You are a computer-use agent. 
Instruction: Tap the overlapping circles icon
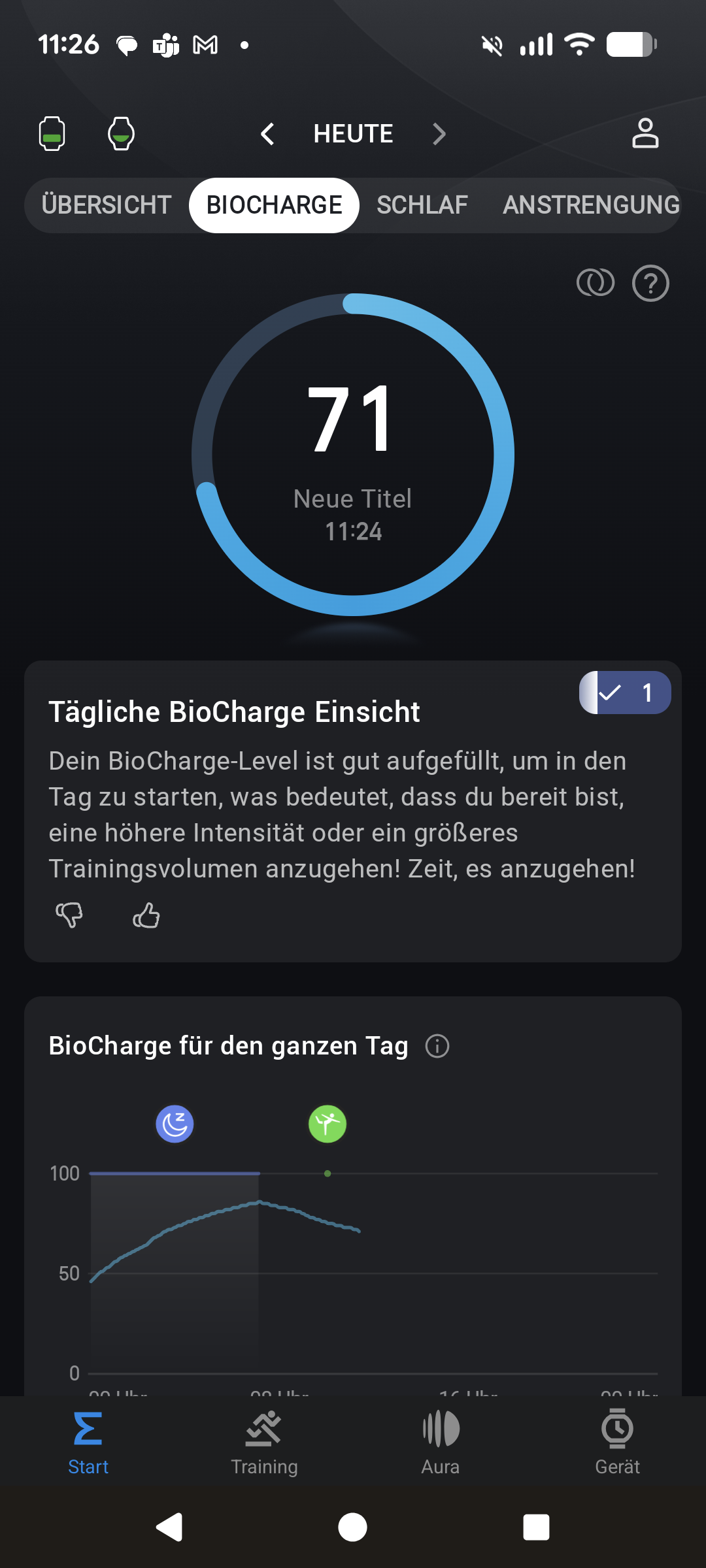click(596, 283)
